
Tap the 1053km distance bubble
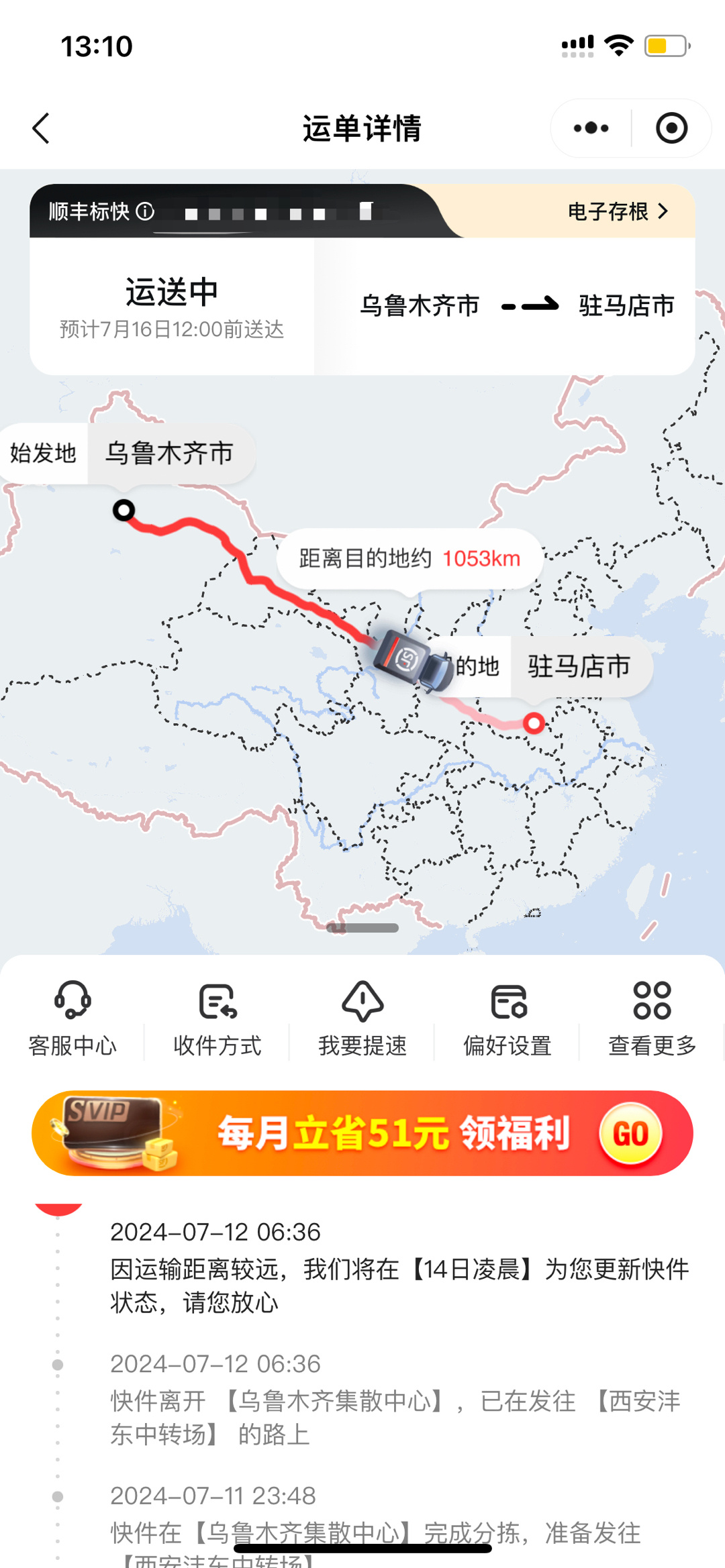[409, 558]
